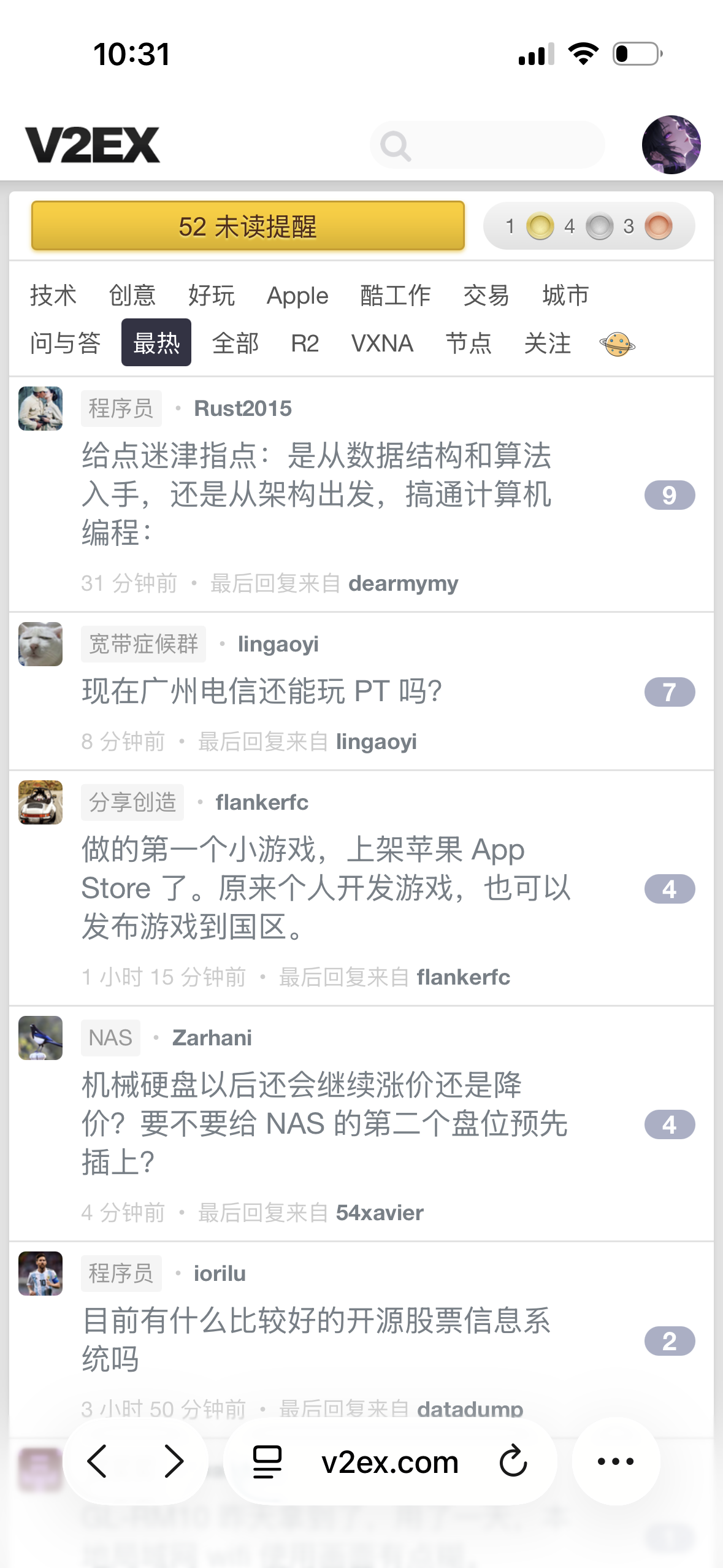This screenshot has width=723, height=1568.
Task: Open the 52 未读提醒 notifications
Action: click(248, 226)
